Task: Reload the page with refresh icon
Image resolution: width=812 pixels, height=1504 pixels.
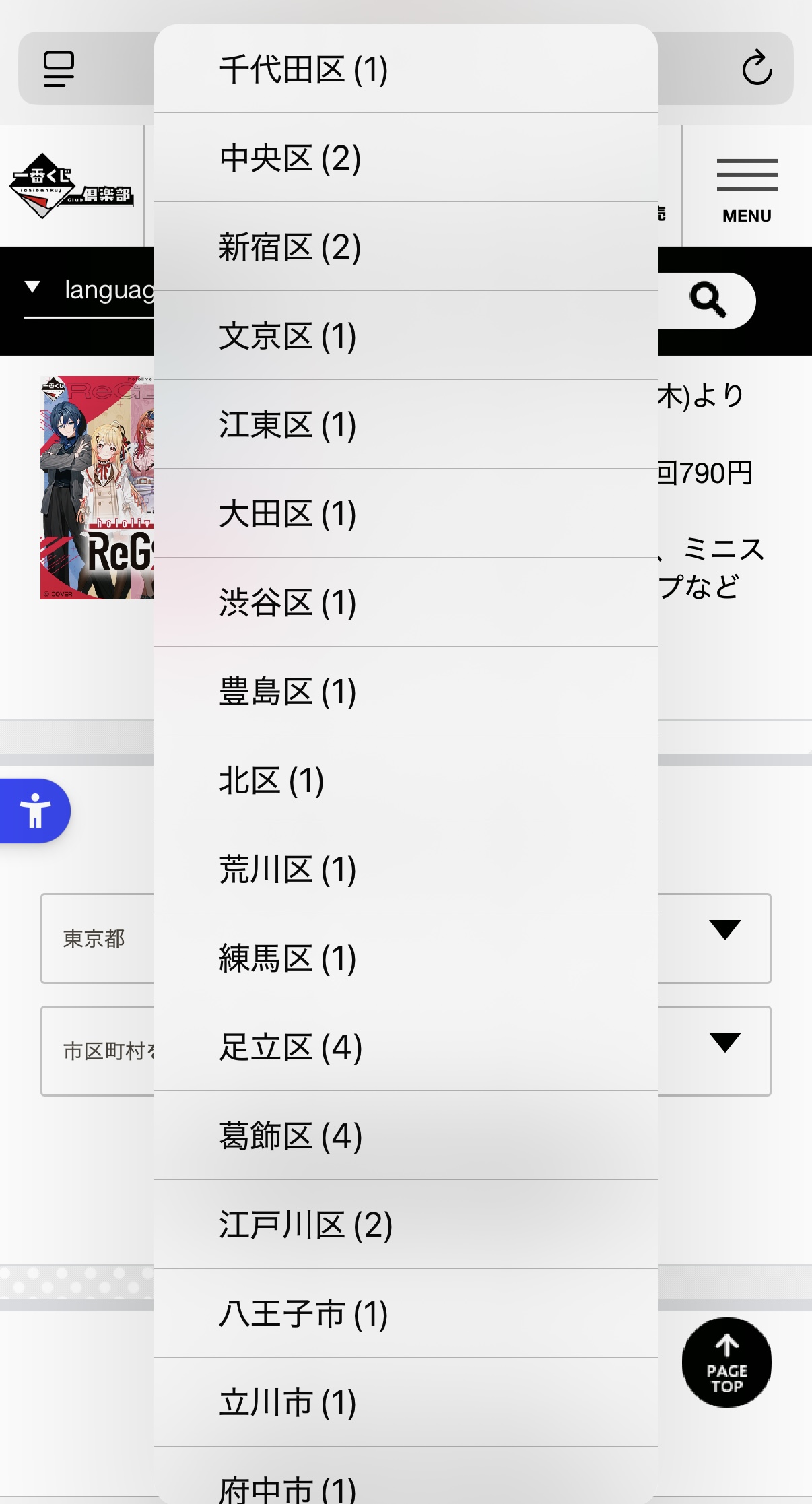Action: point(757,68)
